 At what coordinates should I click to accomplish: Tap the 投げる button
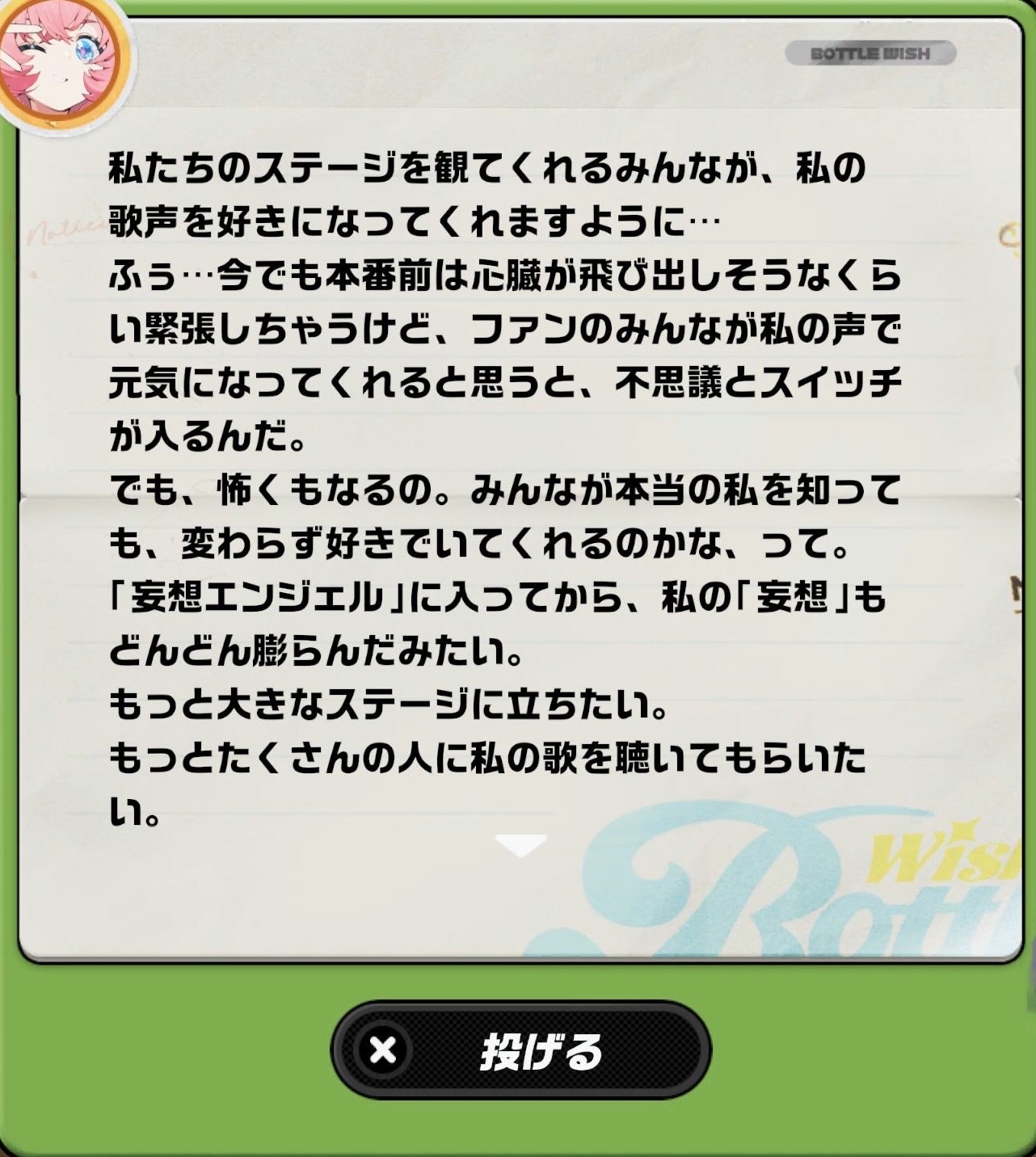click(521, 1050)
